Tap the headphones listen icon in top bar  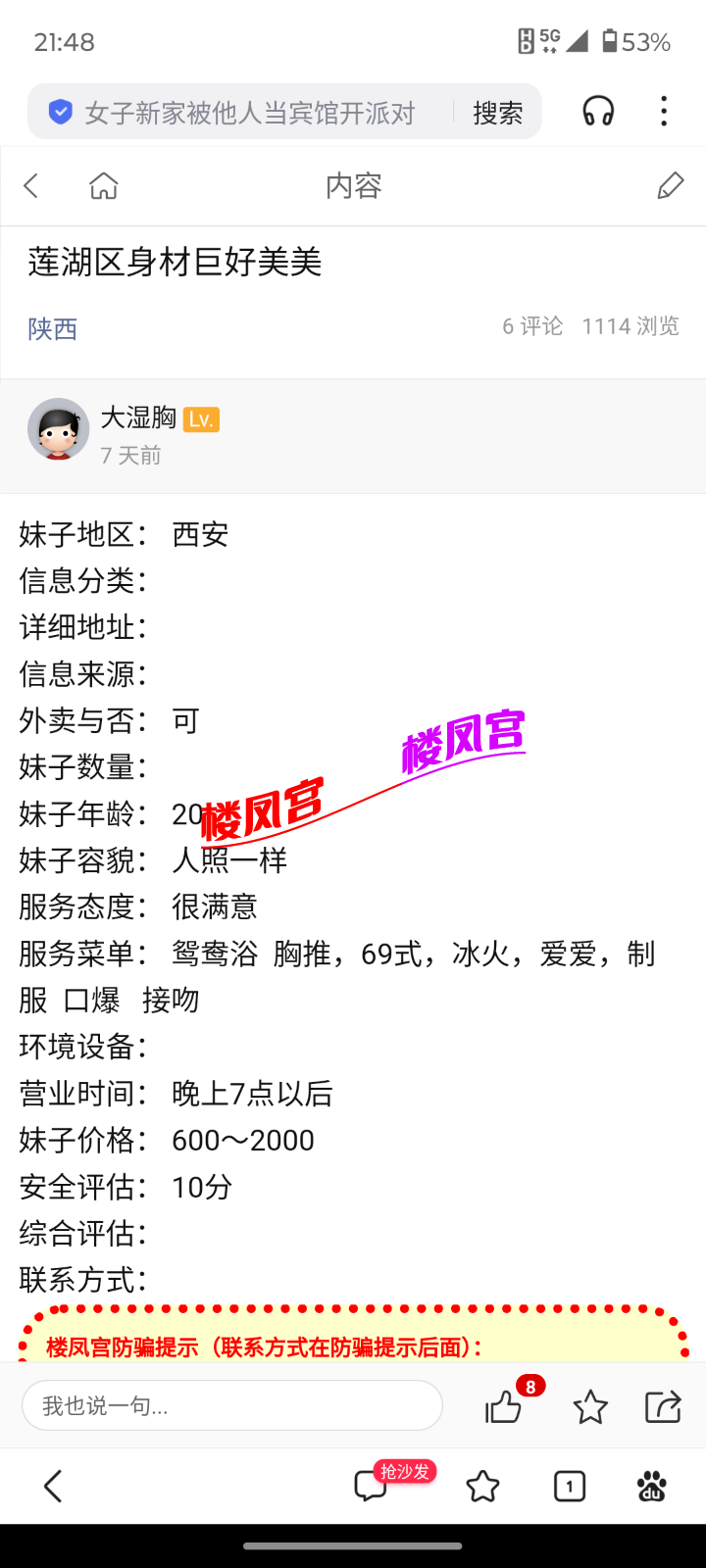598,112
